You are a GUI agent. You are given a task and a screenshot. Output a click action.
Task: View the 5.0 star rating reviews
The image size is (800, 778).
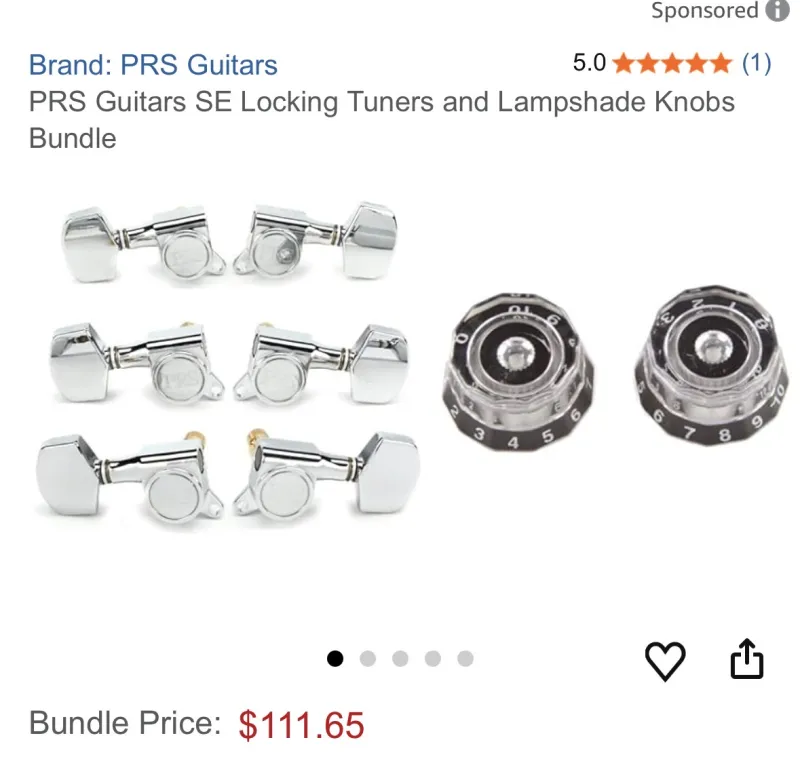coord(671,64)
